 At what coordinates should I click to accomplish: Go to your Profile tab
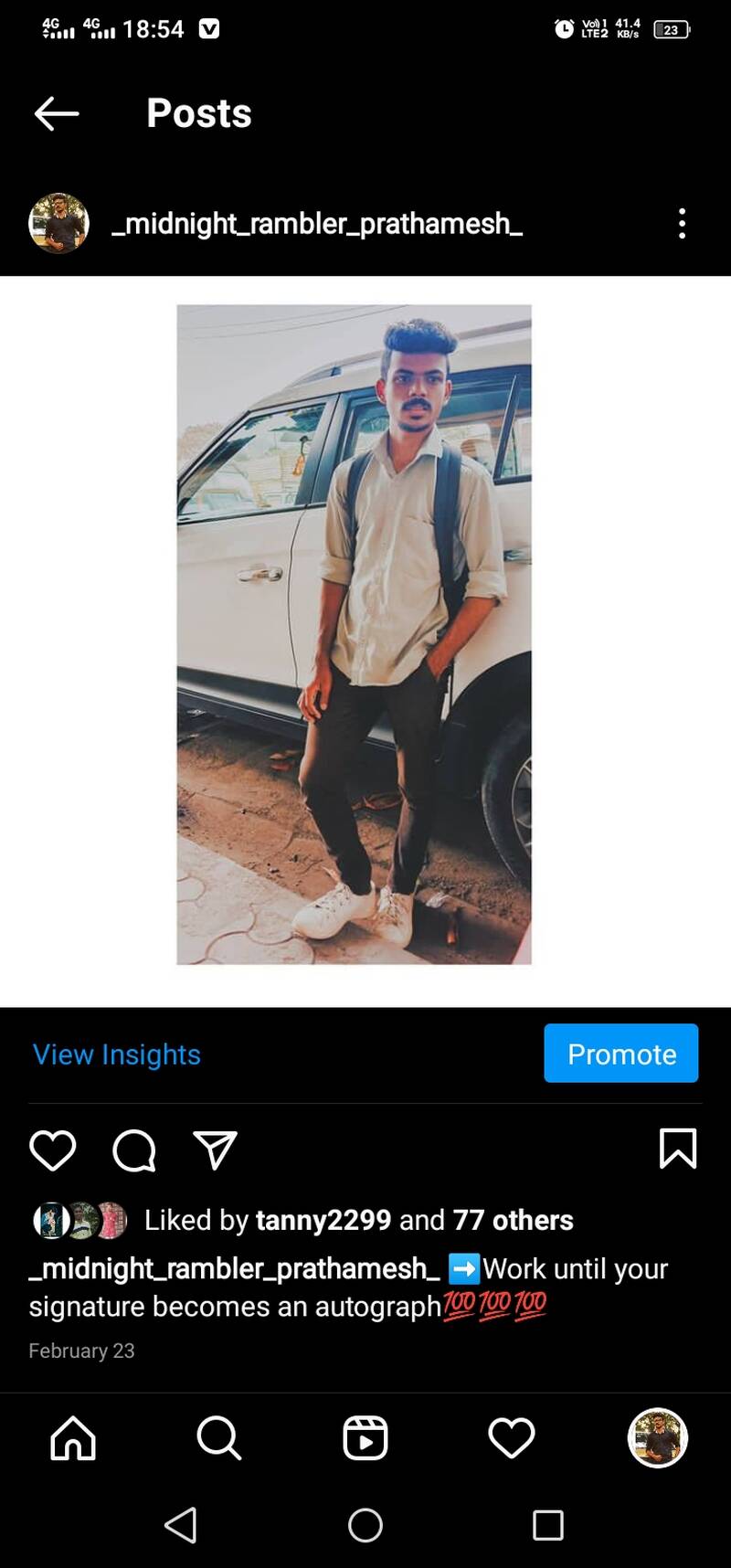658,1438
